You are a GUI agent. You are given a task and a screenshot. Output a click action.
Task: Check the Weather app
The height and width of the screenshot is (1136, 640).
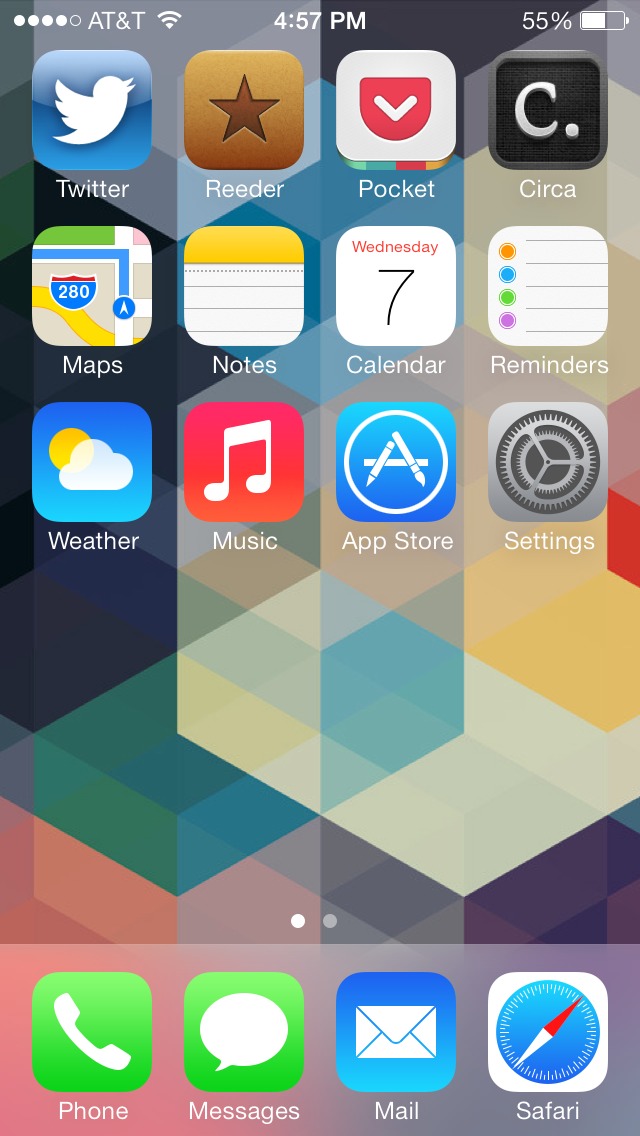click(92, 462)
